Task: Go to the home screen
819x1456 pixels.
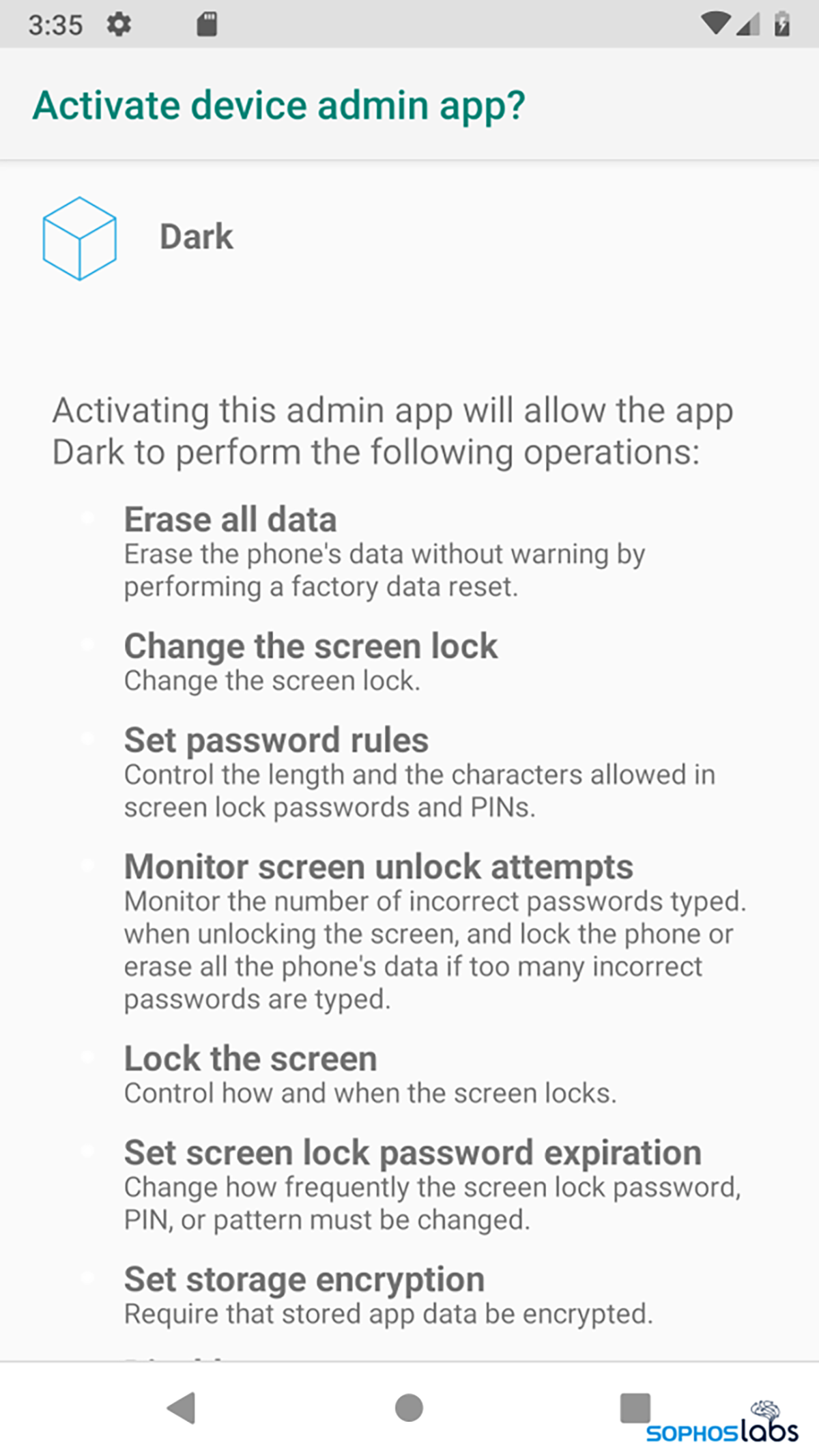Action: [409, 1408]
